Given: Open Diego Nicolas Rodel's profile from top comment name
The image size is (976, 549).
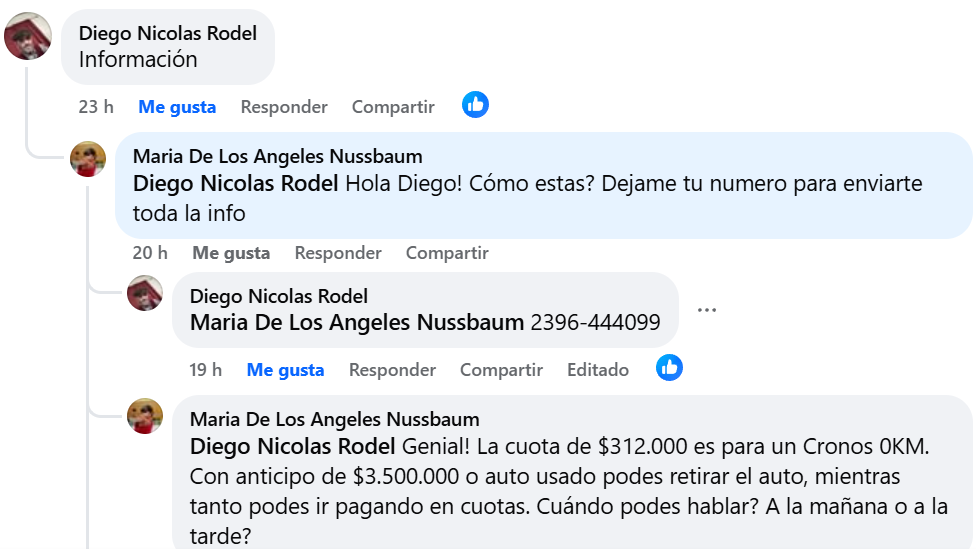Looking at the screenshot, I should 168,33.
